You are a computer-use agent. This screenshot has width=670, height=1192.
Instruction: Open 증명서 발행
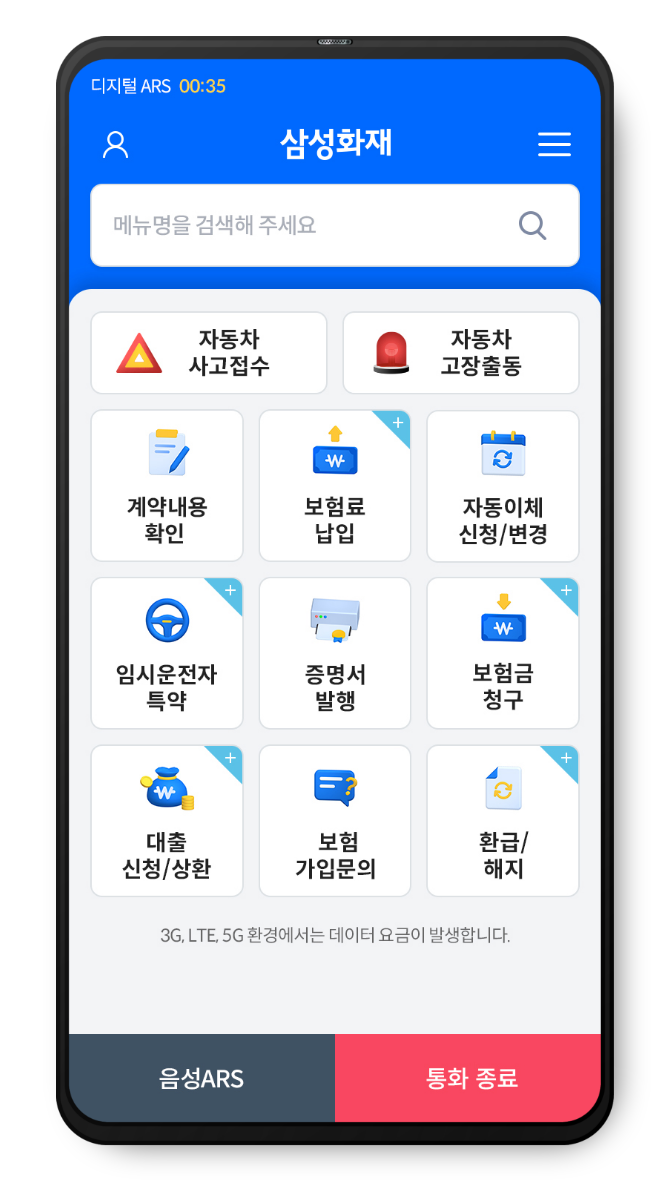335,653
